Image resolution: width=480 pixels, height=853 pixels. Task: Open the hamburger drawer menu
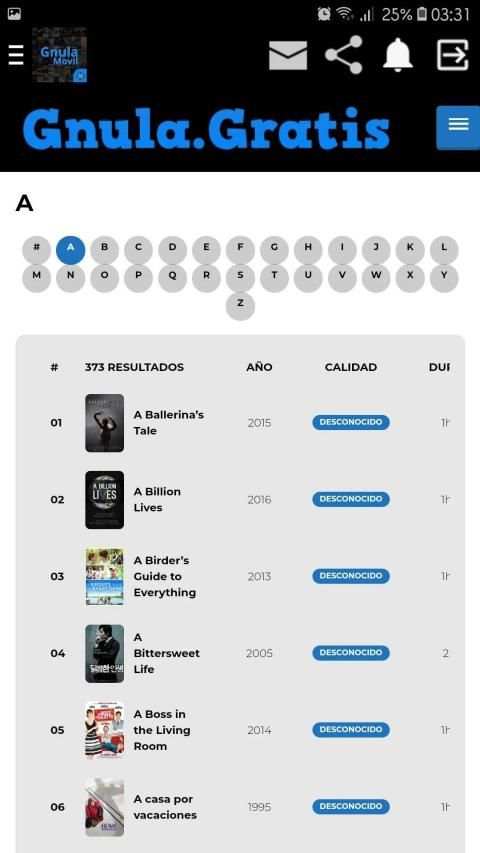(x=16, y=55)
